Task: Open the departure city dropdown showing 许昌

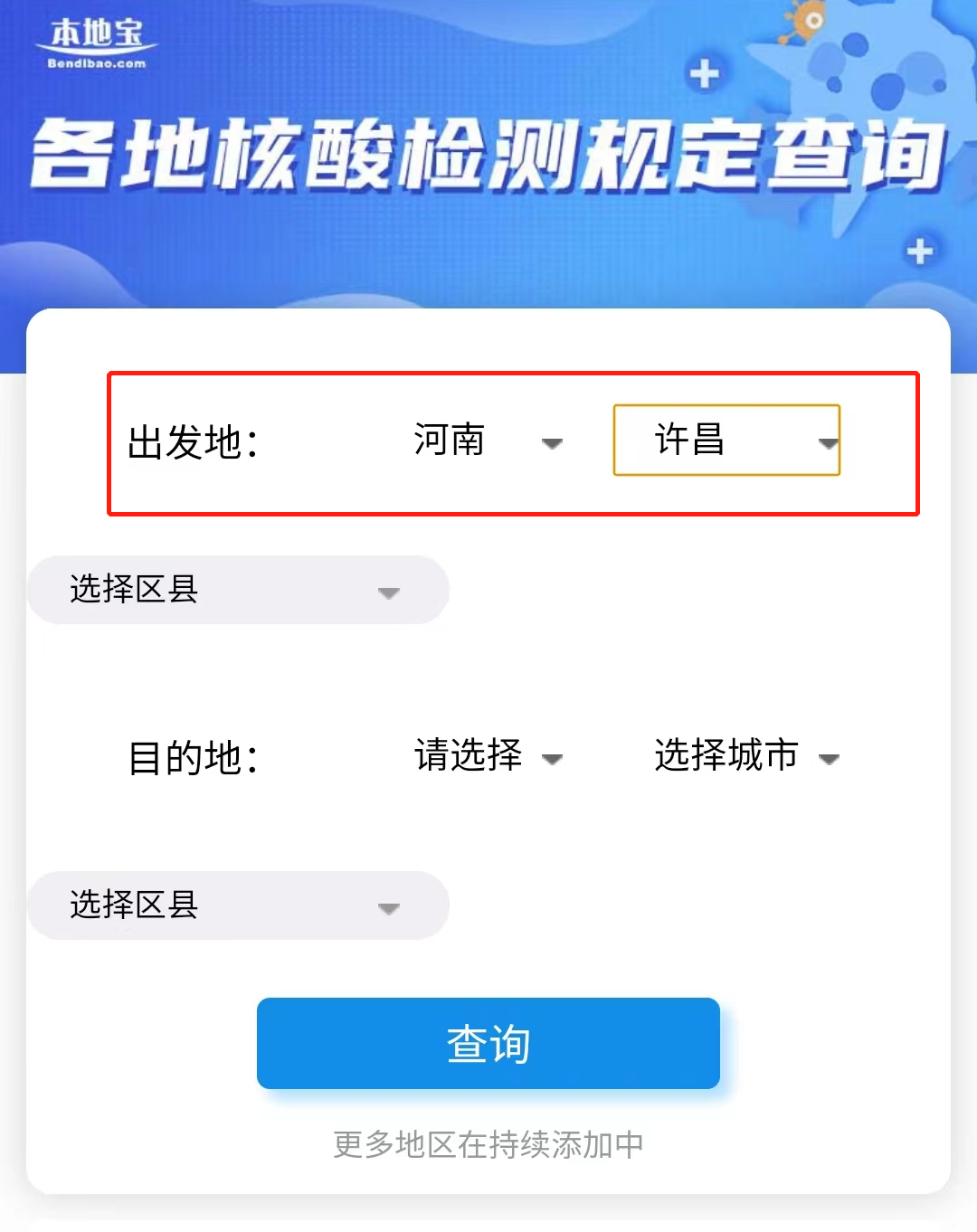Action: pyautogui.click(x=726, y=441)
